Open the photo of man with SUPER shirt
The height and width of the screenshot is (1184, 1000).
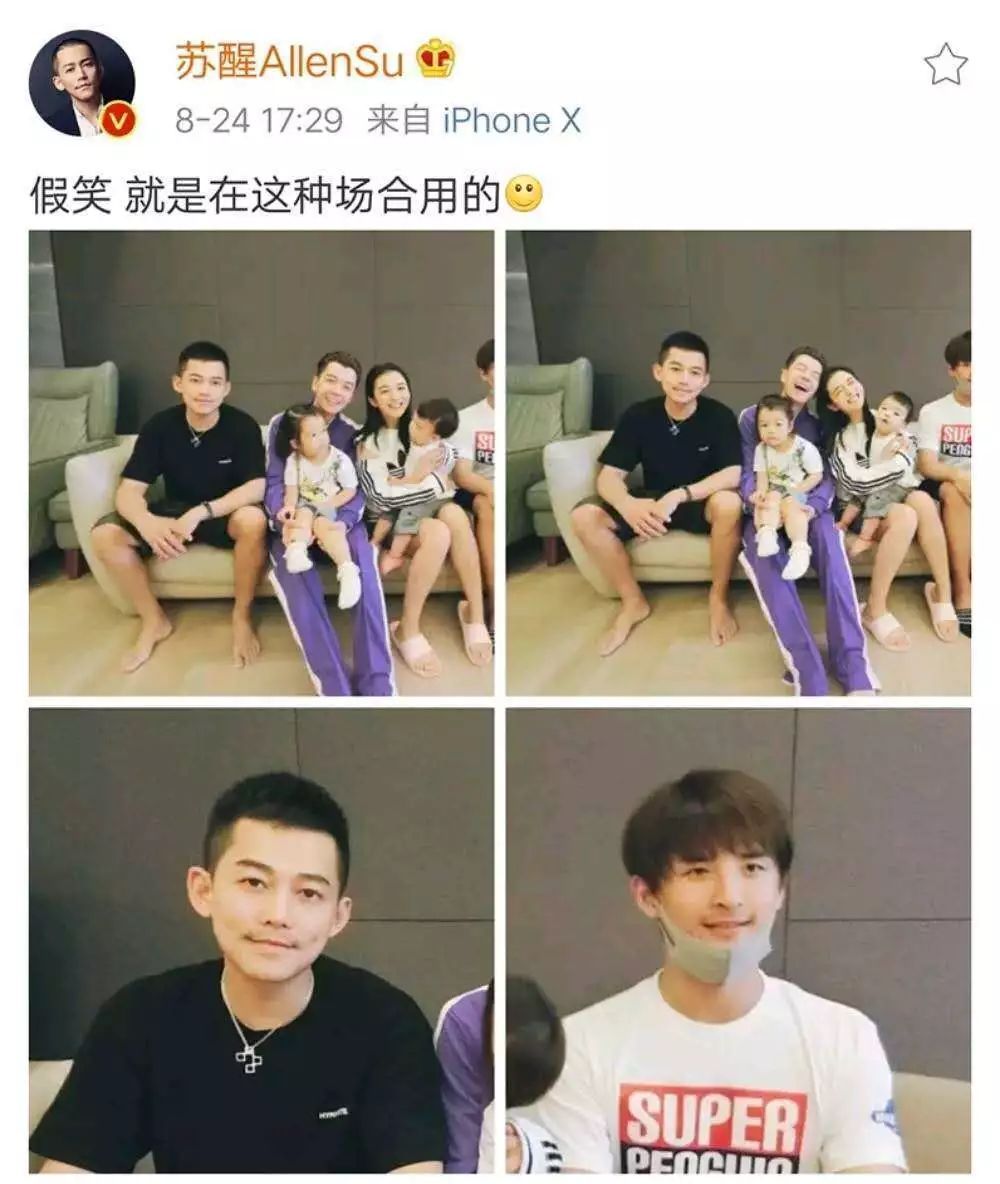(x=738, y=940)
